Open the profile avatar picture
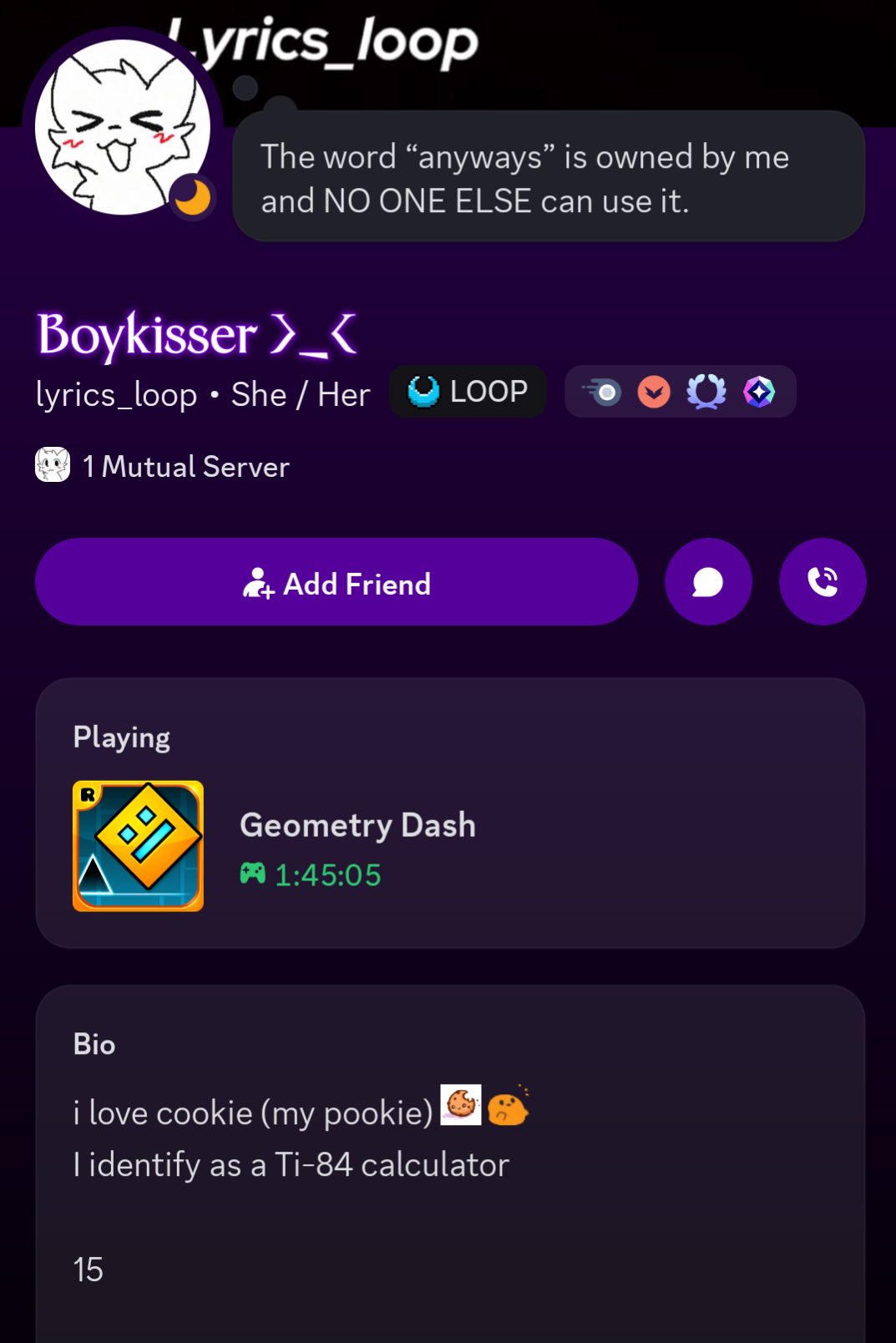Screen dimensions: 896x1343 click(122, 127)
